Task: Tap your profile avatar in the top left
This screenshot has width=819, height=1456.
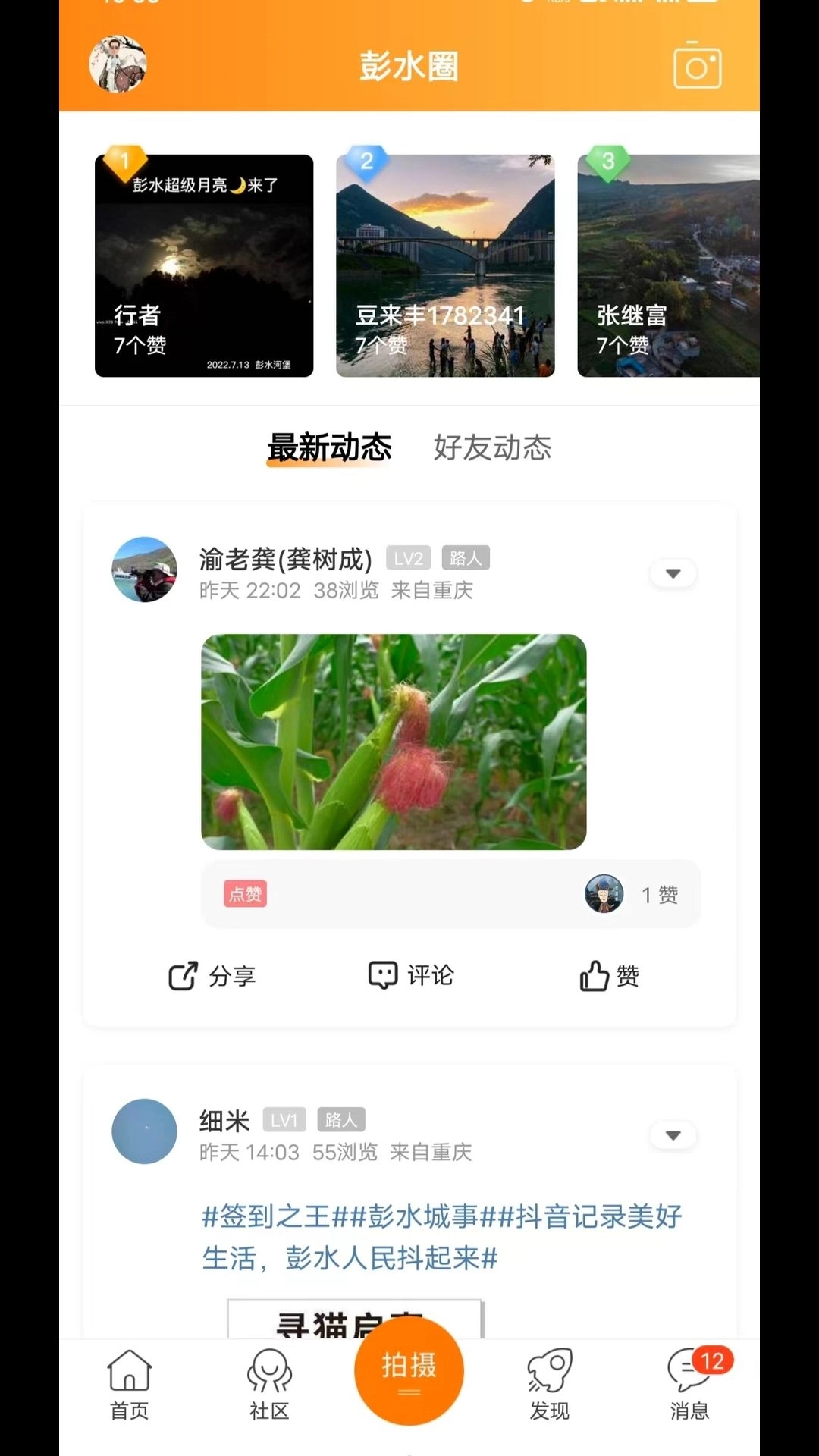Action: (118, 66)
